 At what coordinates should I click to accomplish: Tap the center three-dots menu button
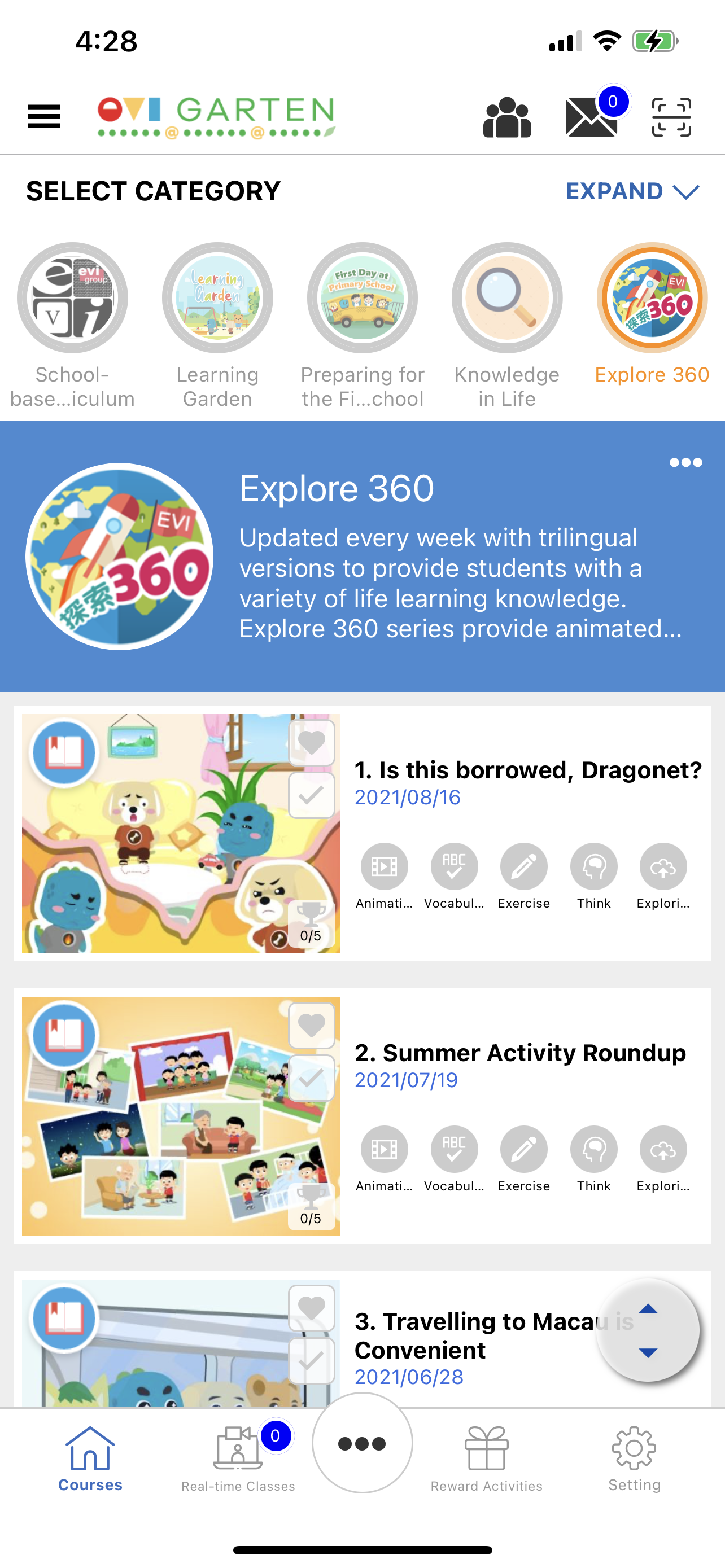coord(362,1443)
